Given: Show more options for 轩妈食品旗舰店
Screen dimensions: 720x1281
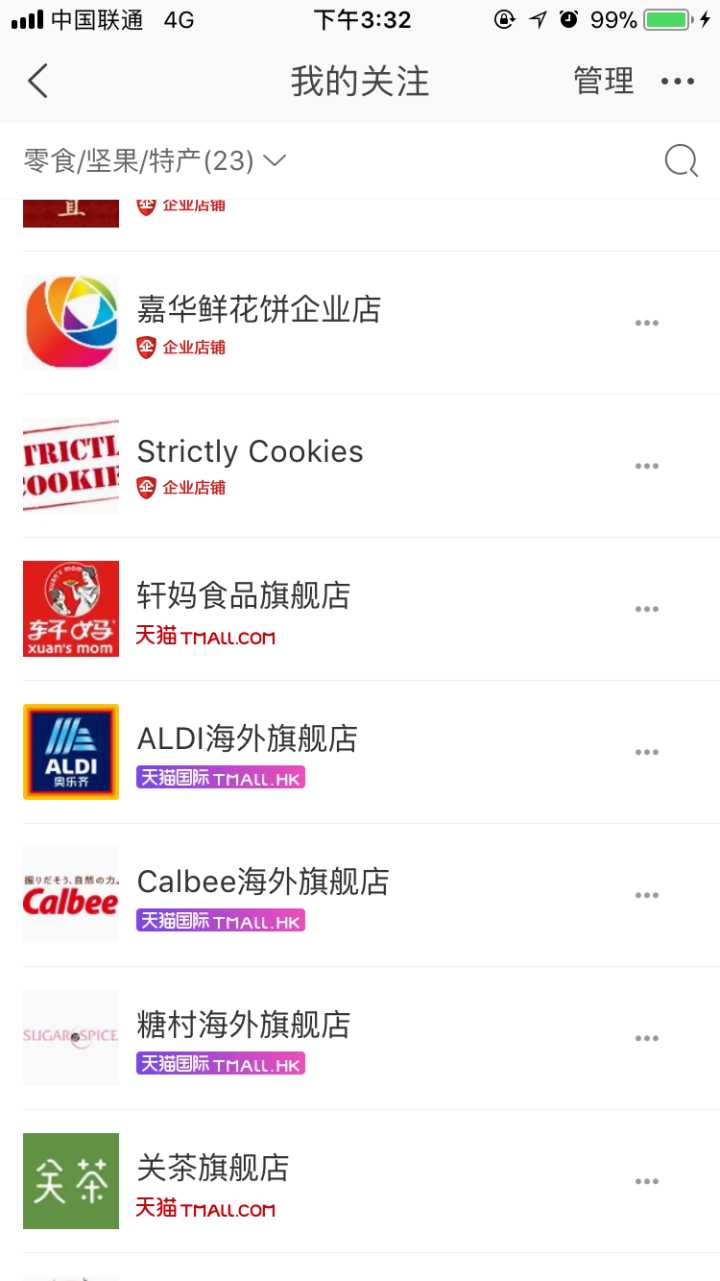Looking at the screenshot, I should 647,609.
